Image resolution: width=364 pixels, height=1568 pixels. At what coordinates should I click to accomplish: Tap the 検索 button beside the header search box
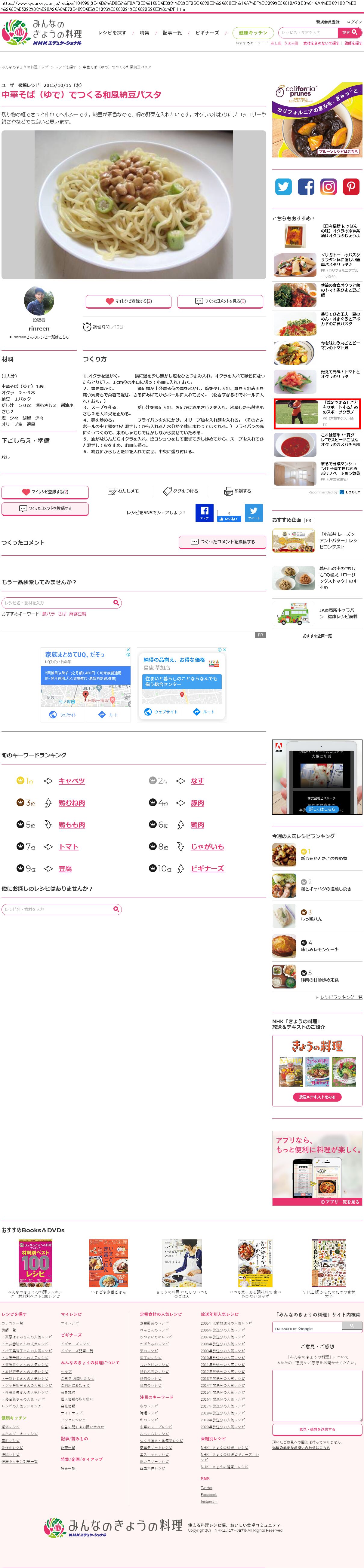[x=346, y=33]
